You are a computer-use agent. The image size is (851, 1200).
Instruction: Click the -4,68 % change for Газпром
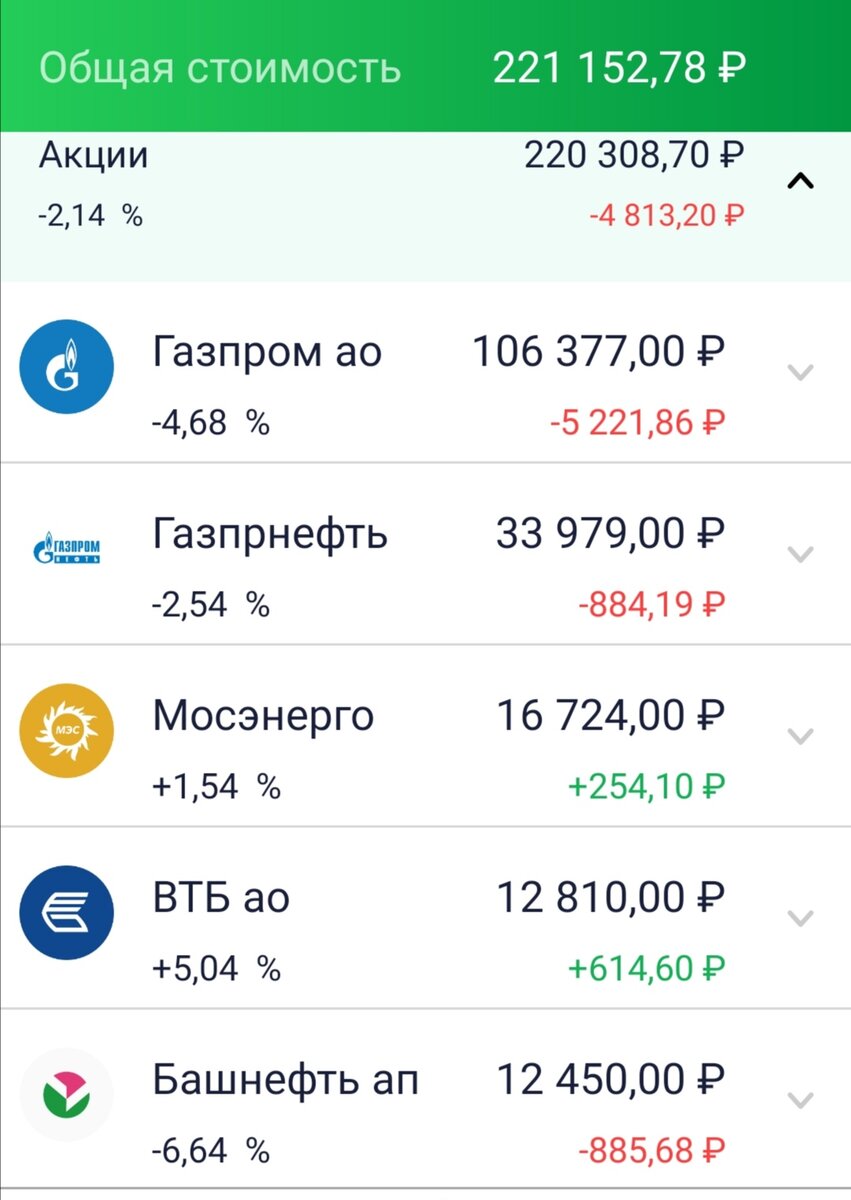pos(209,424)
